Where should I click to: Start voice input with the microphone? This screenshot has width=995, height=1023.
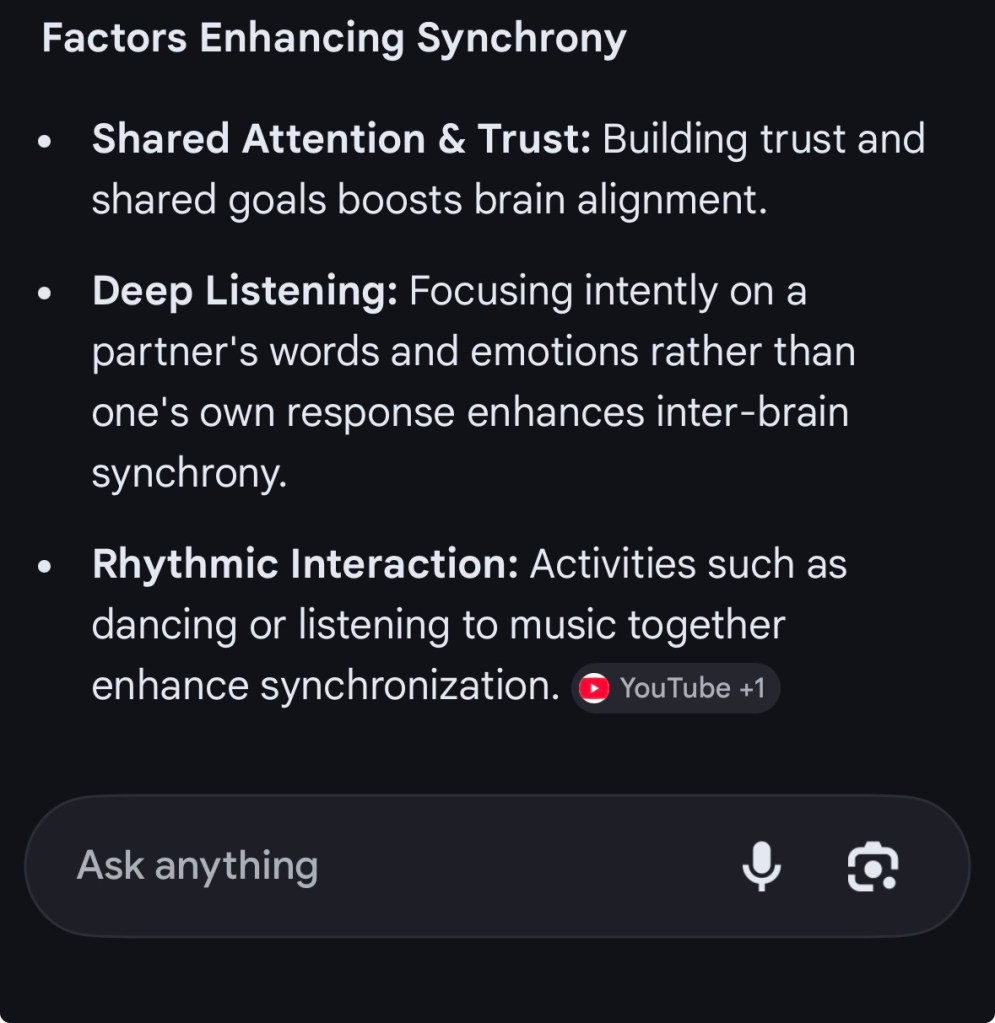(761, 866)
